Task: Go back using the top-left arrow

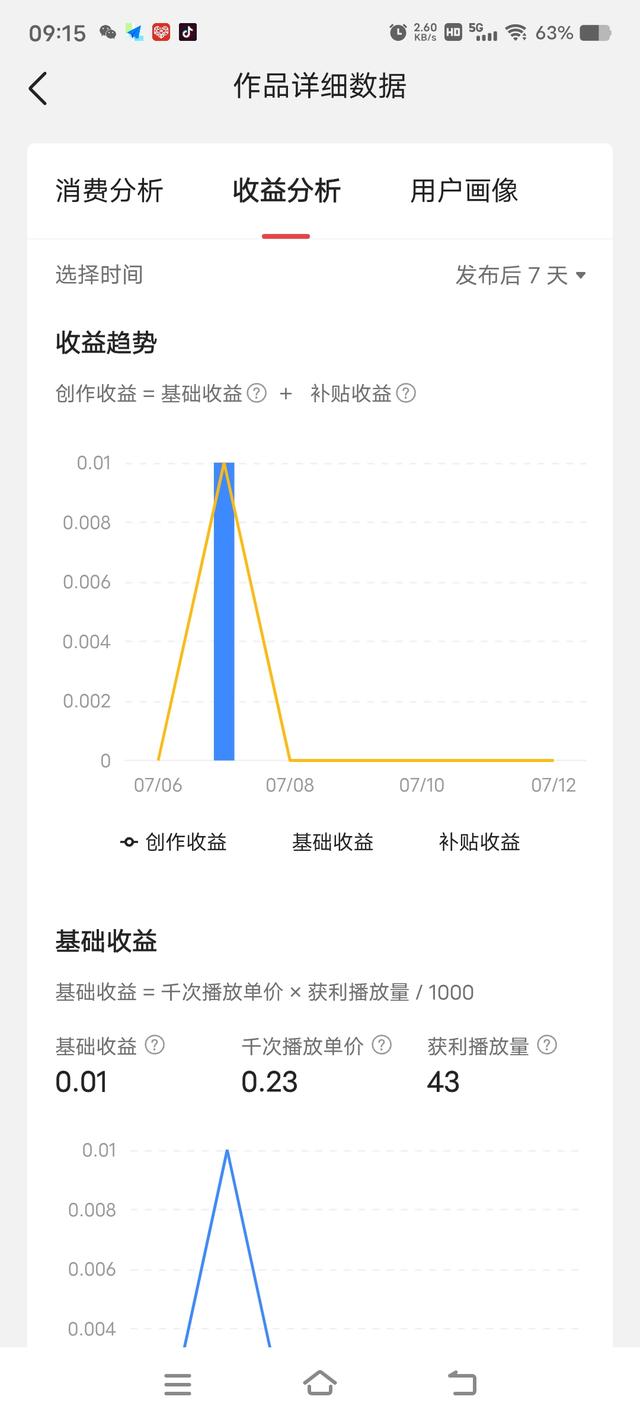Action: (38, 88)
